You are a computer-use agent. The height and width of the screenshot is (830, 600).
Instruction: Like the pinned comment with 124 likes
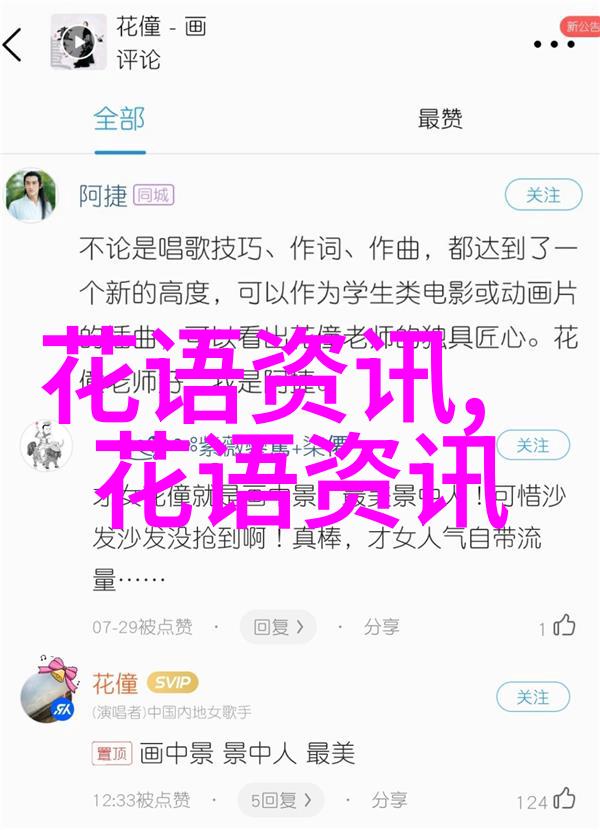click(565, 800)
